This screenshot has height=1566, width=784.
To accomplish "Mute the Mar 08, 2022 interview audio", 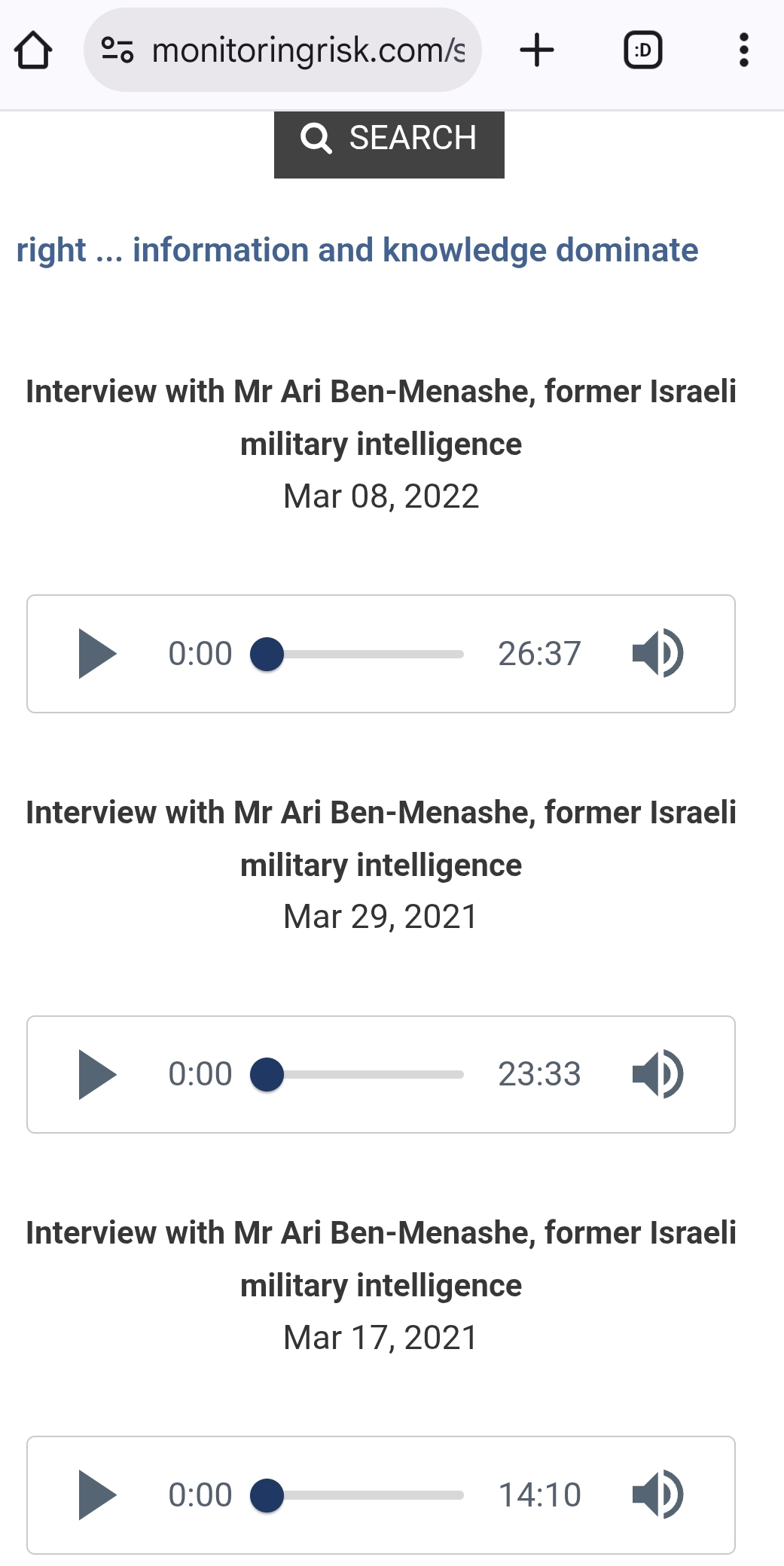I will coord(657,654).
